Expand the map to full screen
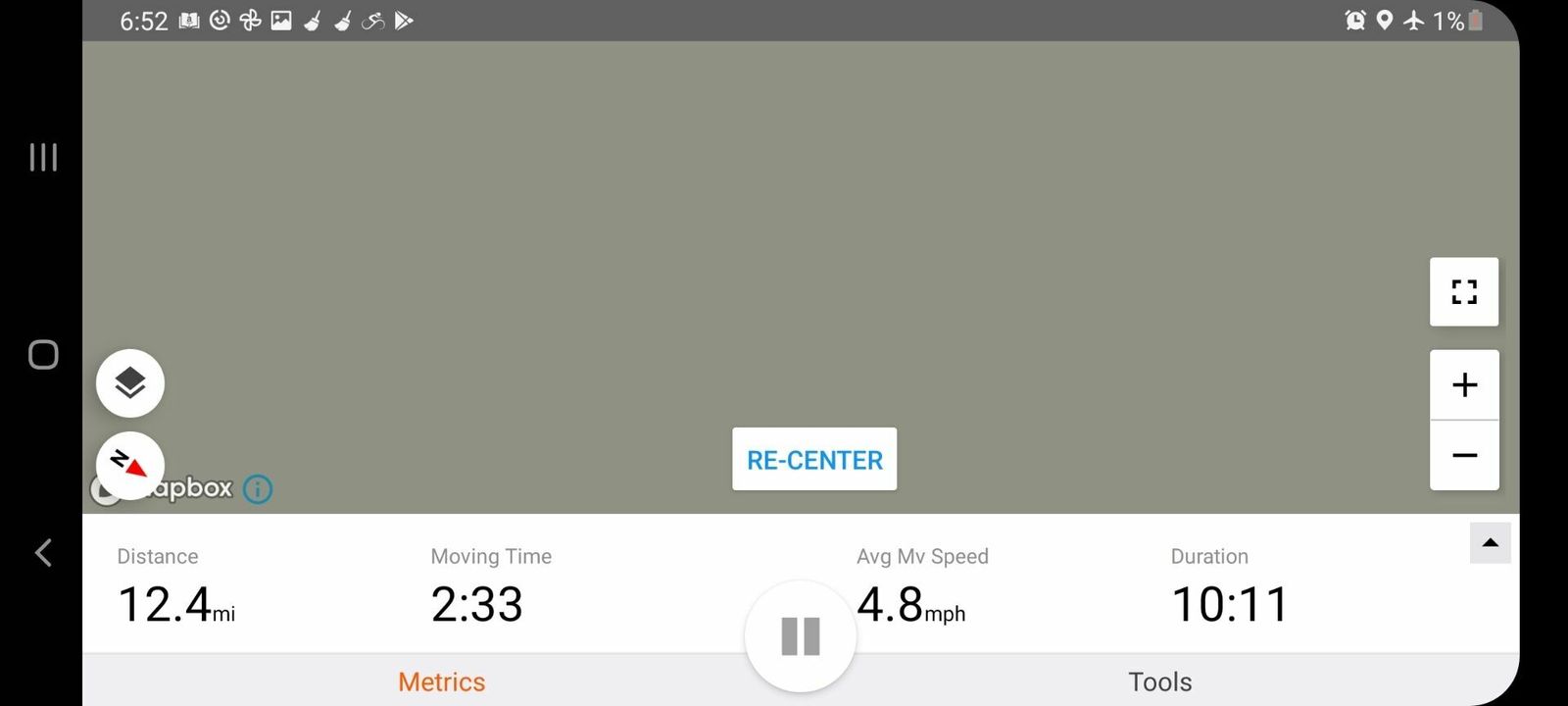 1464,292
